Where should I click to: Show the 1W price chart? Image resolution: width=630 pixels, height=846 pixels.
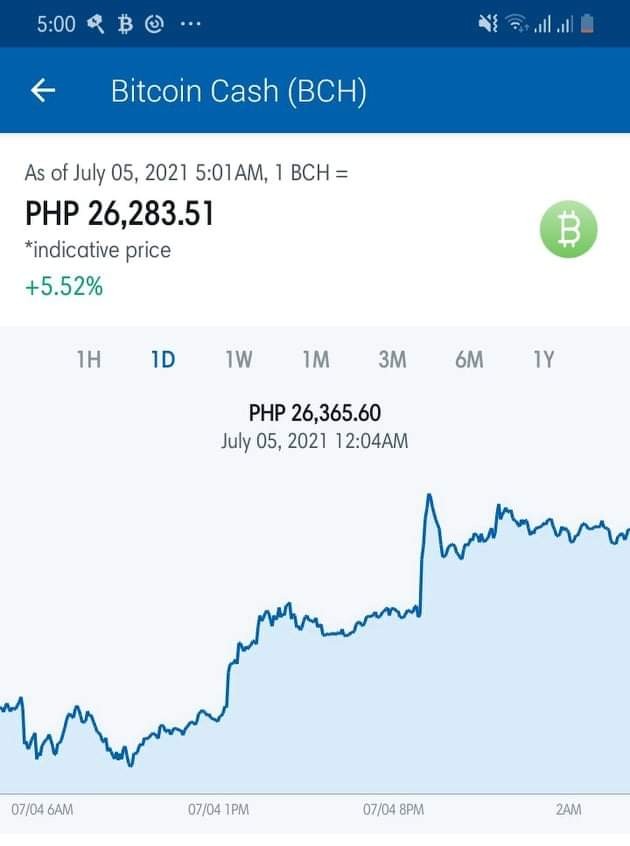point(239,359)
